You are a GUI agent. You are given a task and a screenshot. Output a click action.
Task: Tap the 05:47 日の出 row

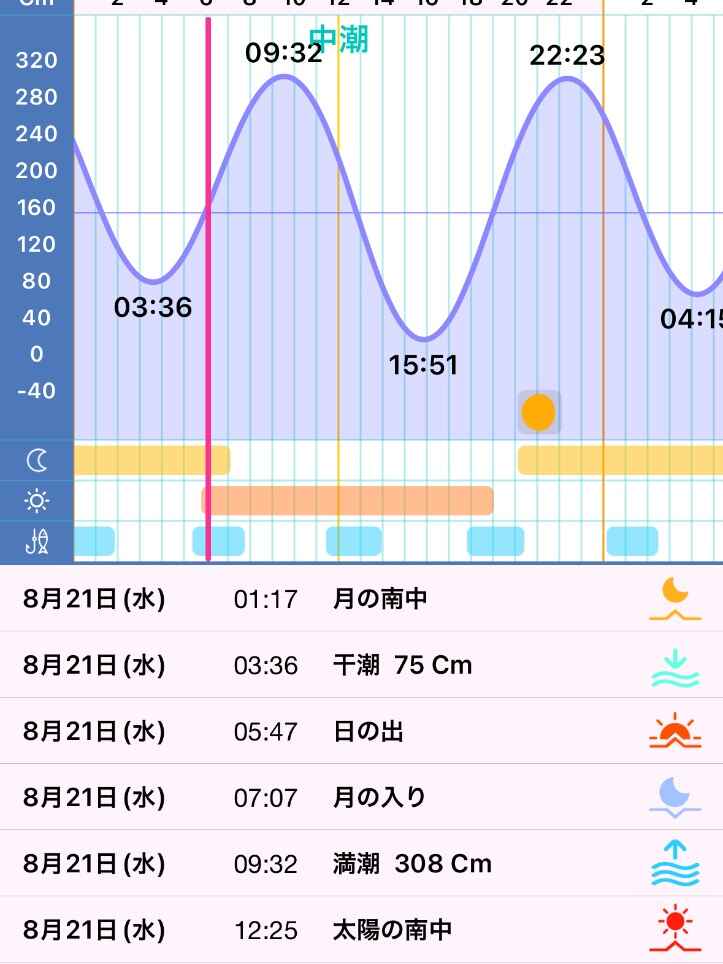coord(361,732)
